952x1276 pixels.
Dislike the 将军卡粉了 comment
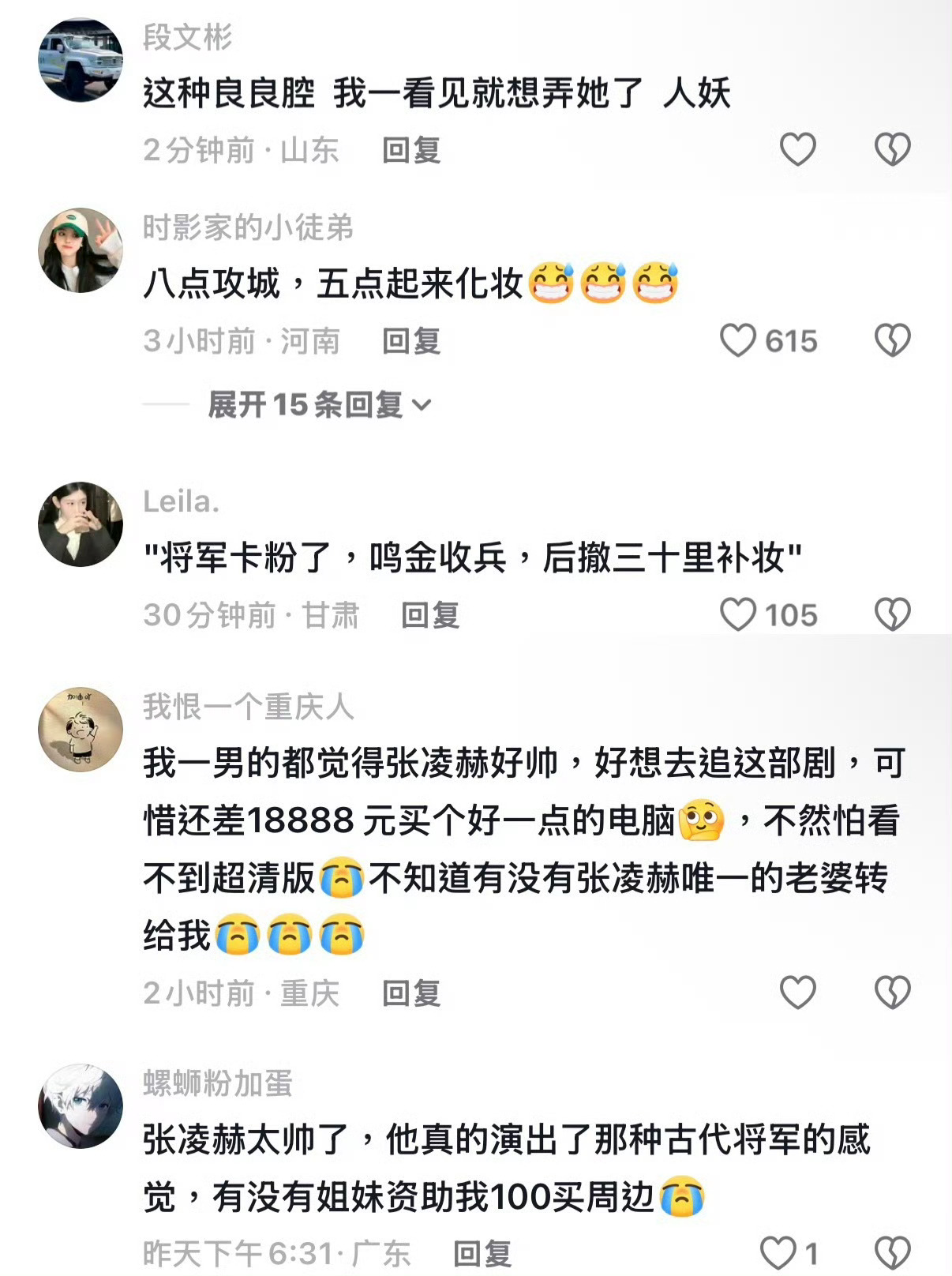pyautogui.click(x=894, y=611)
